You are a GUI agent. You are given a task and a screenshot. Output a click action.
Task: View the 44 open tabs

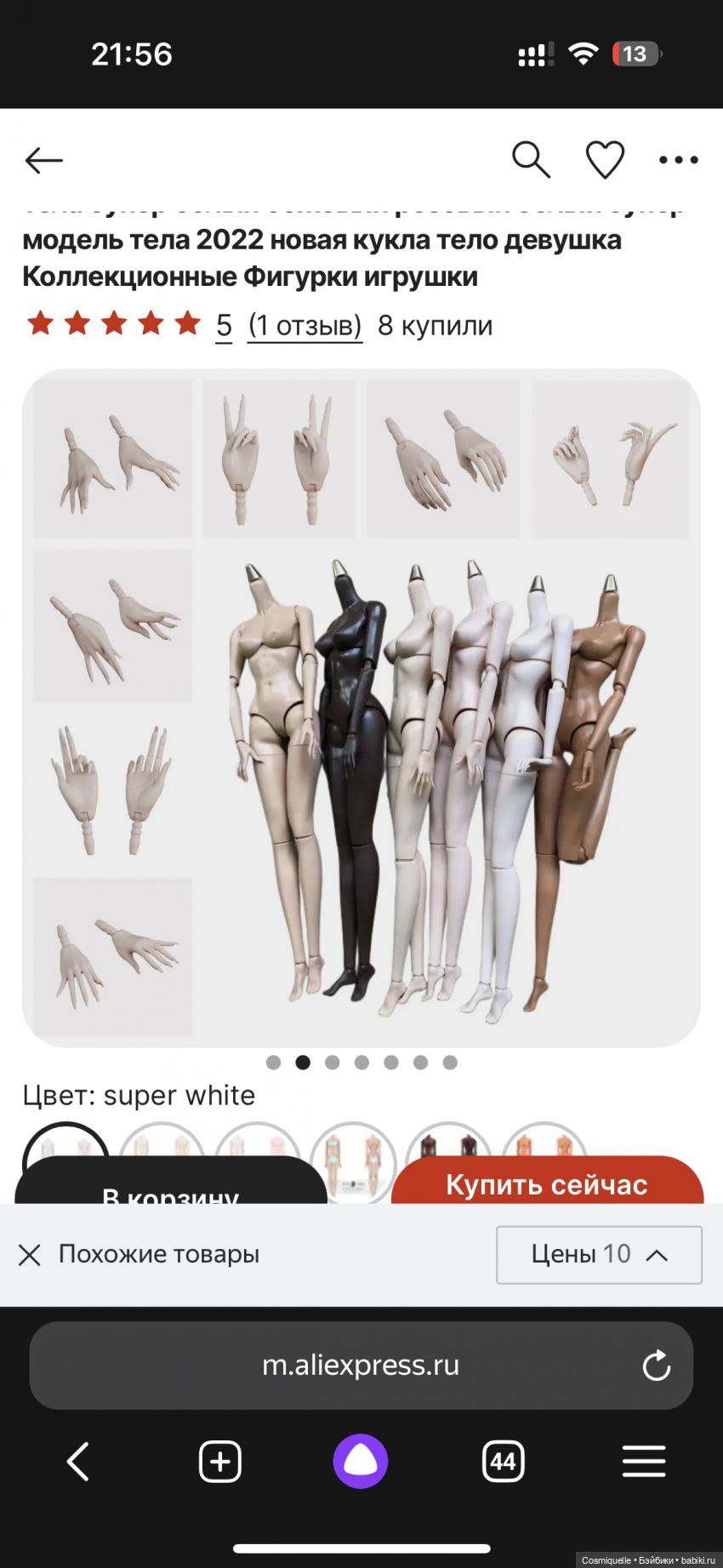click(503, 1462)
